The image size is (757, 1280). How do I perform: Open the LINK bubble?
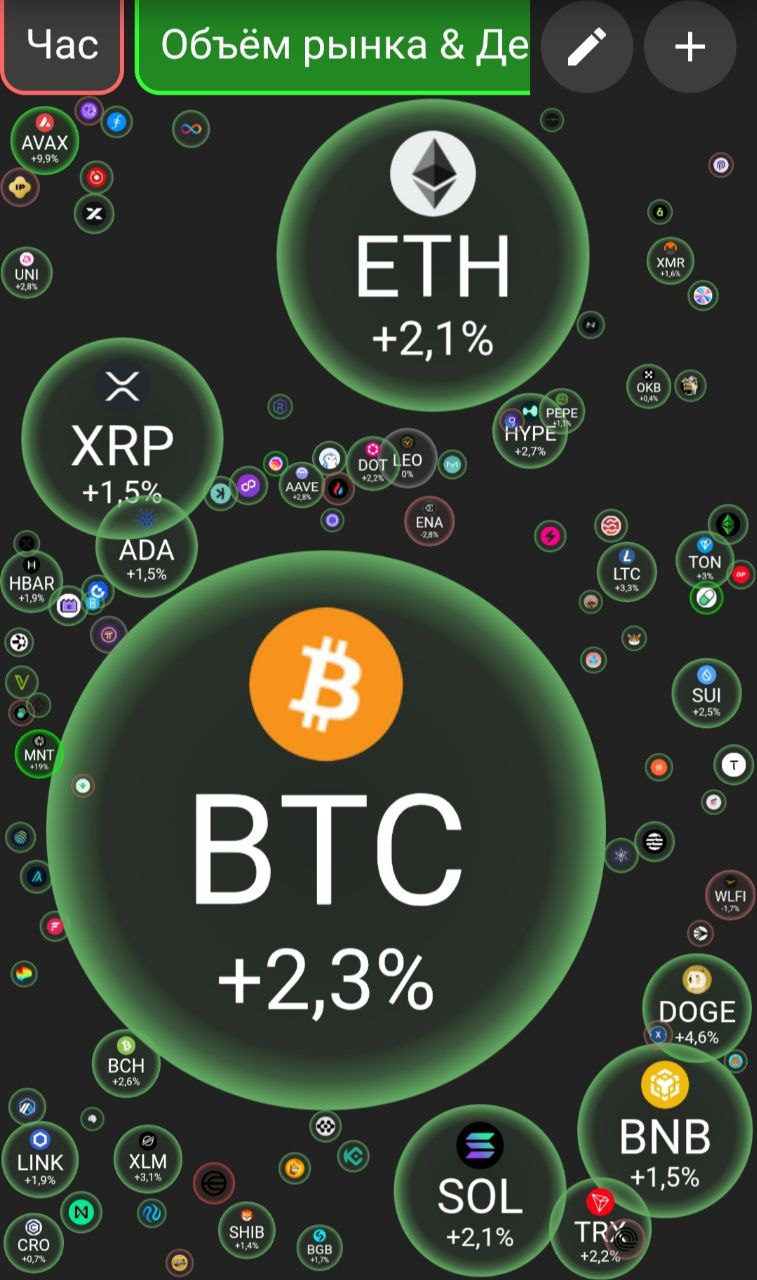pos(40,1160)
